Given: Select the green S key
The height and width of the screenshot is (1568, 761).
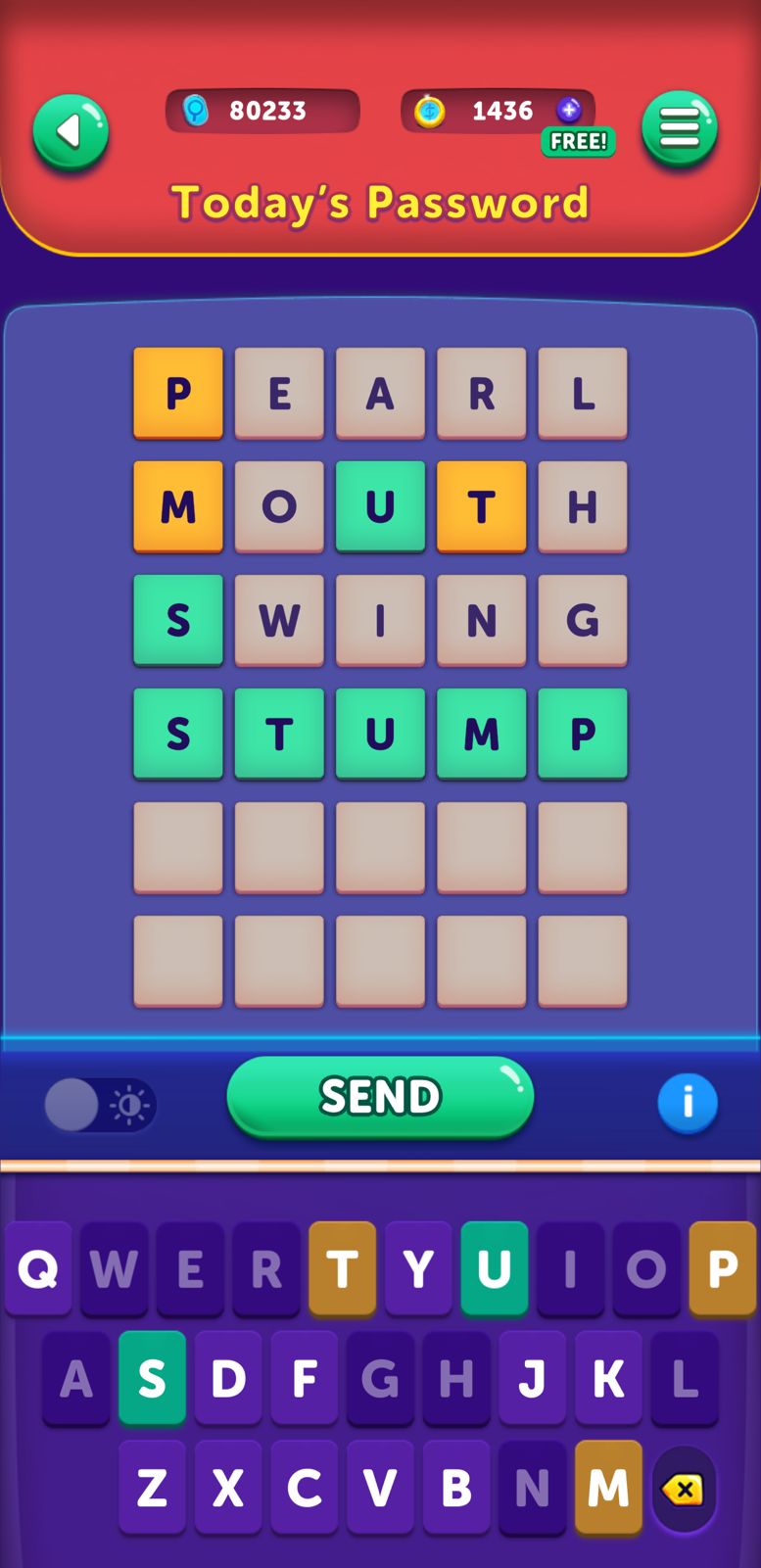Looking at the screenshot, I should 152,1378.
